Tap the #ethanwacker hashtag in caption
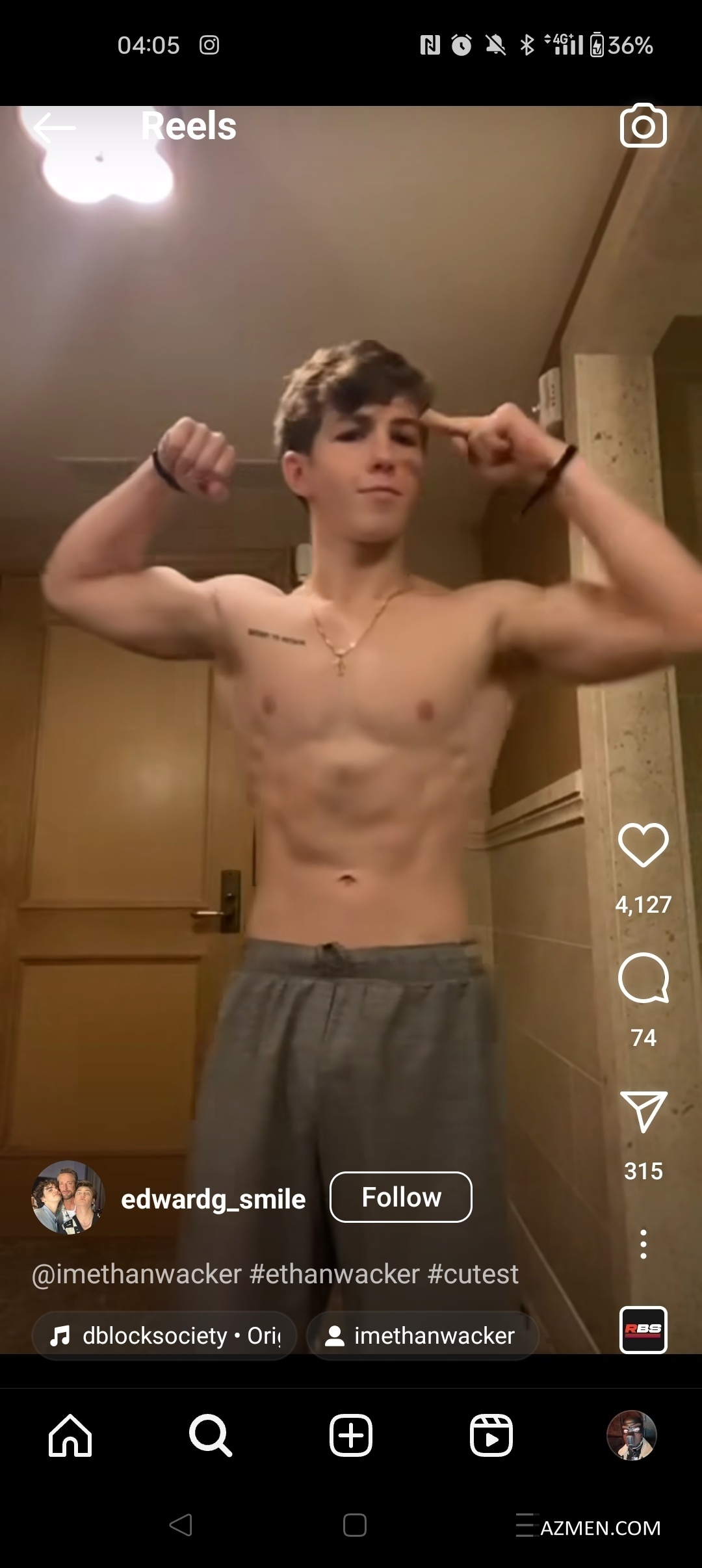 (x=334, y=1274)
